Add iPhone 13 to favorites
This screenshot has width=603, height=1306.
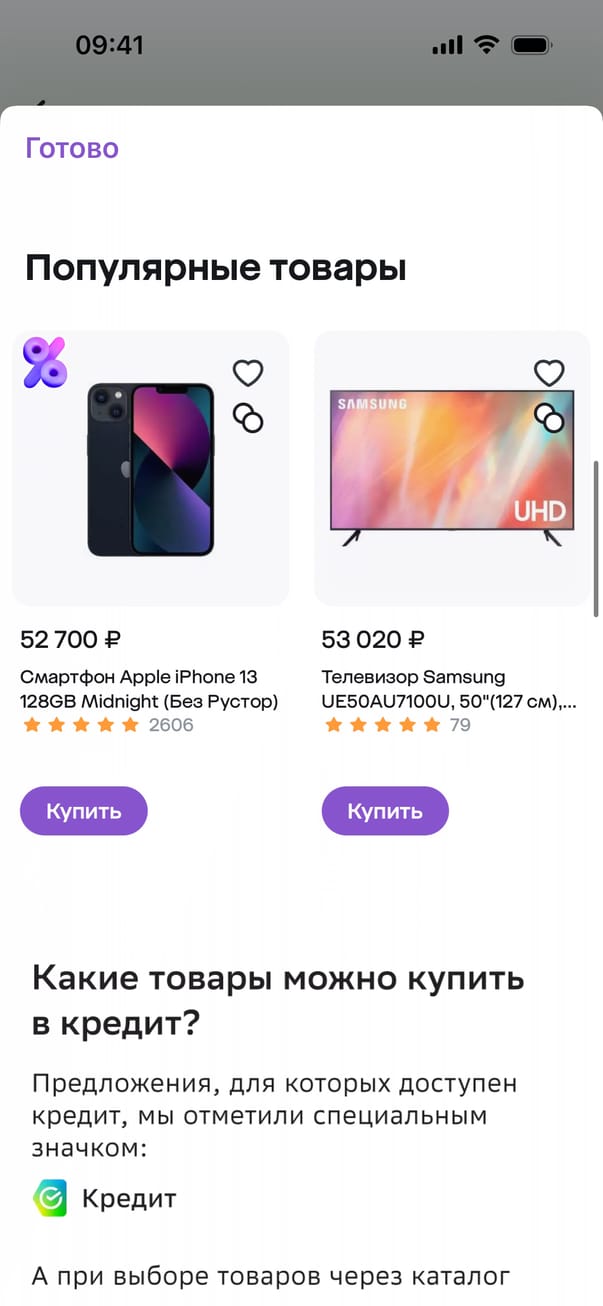[x=248, y=373]
